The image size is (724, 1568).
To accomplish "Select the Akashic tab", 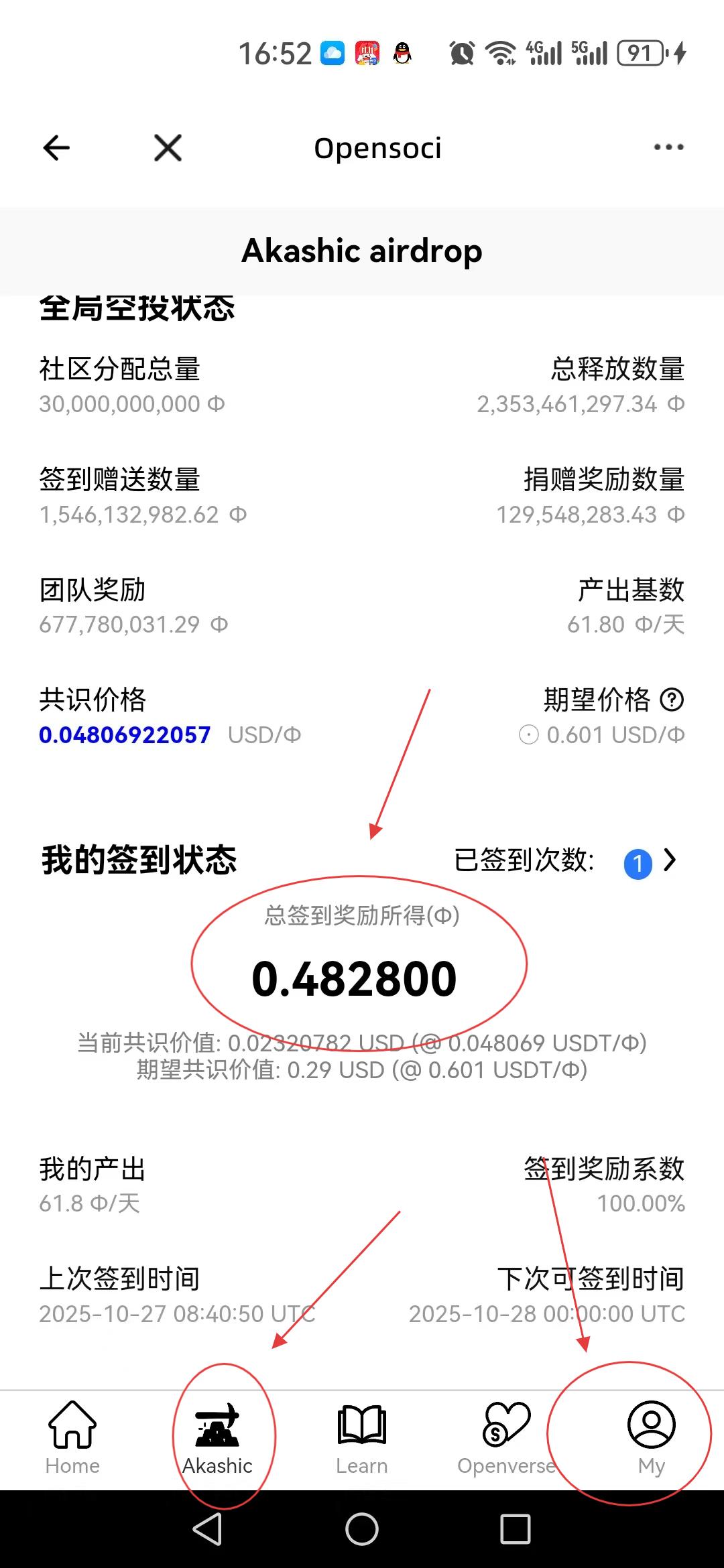I will pyautogui.click(x=217, y=1437).
